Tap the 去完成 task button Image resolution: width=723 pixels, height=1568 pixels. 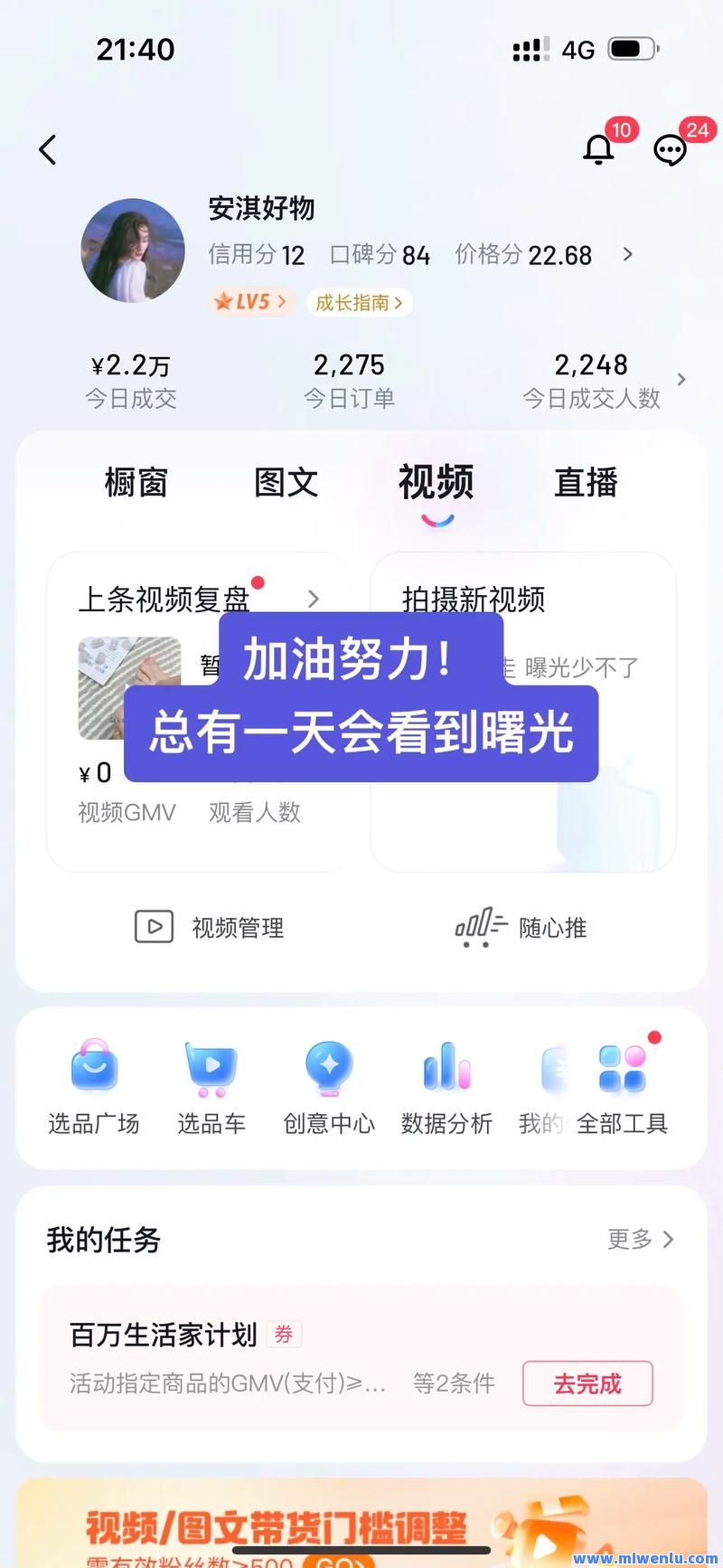coord(587,1384)
